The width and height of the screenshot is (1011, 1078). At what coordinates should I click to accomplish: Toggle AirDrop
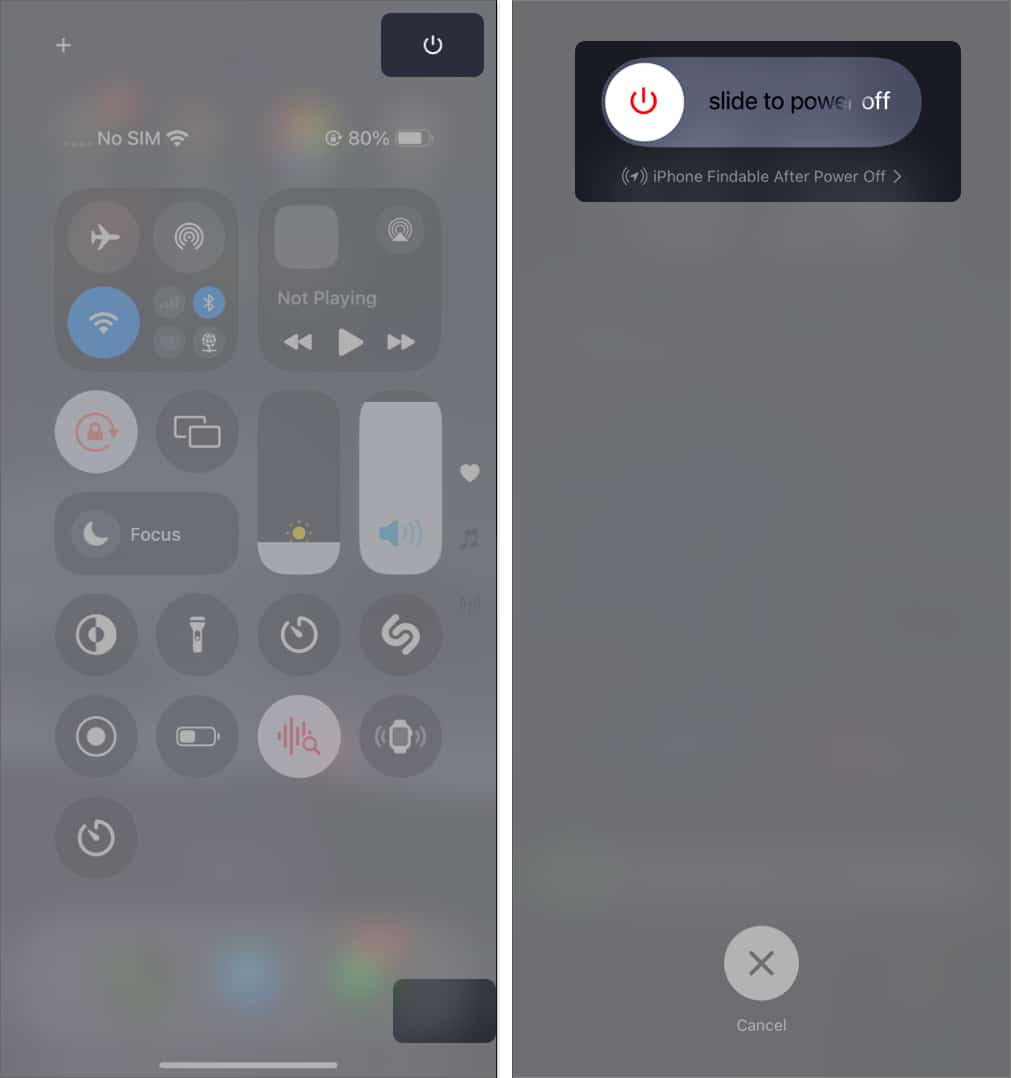tap(188, 237)
